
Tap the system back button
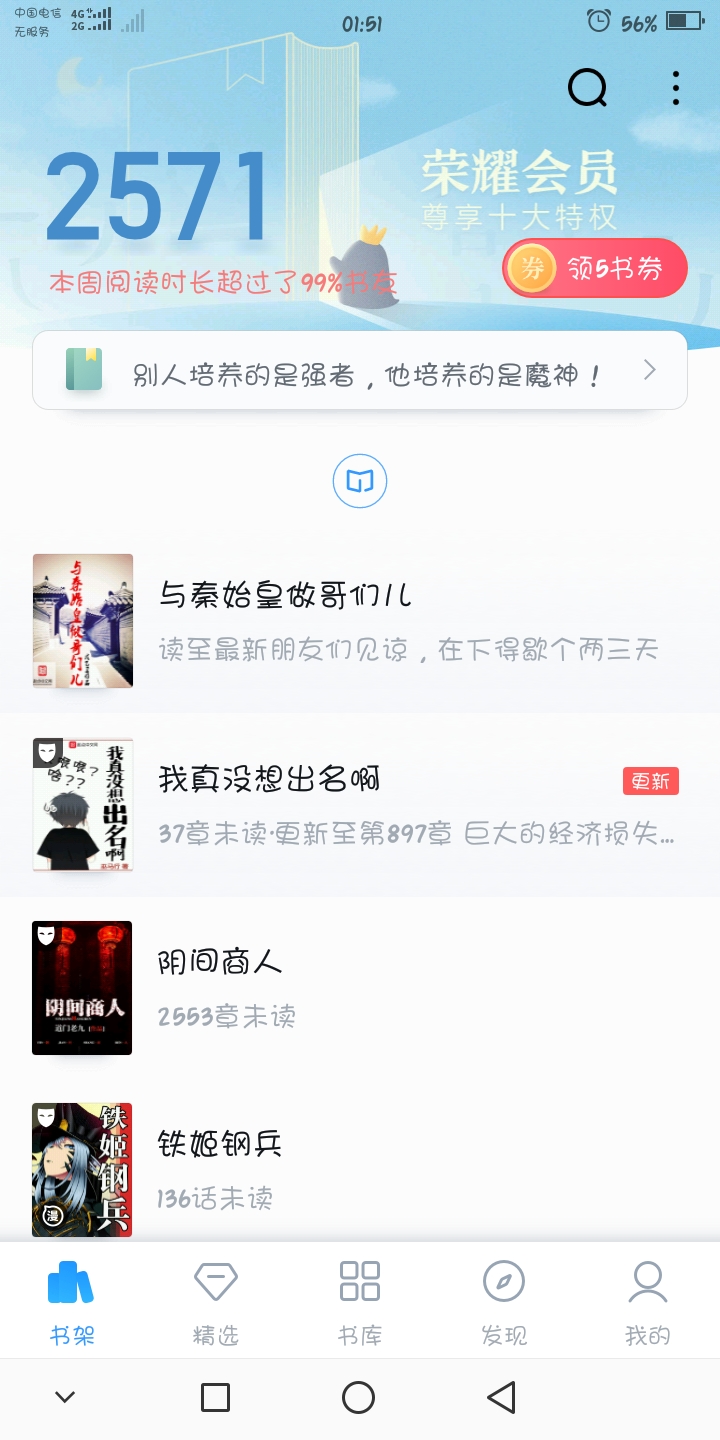(501, 1397)
